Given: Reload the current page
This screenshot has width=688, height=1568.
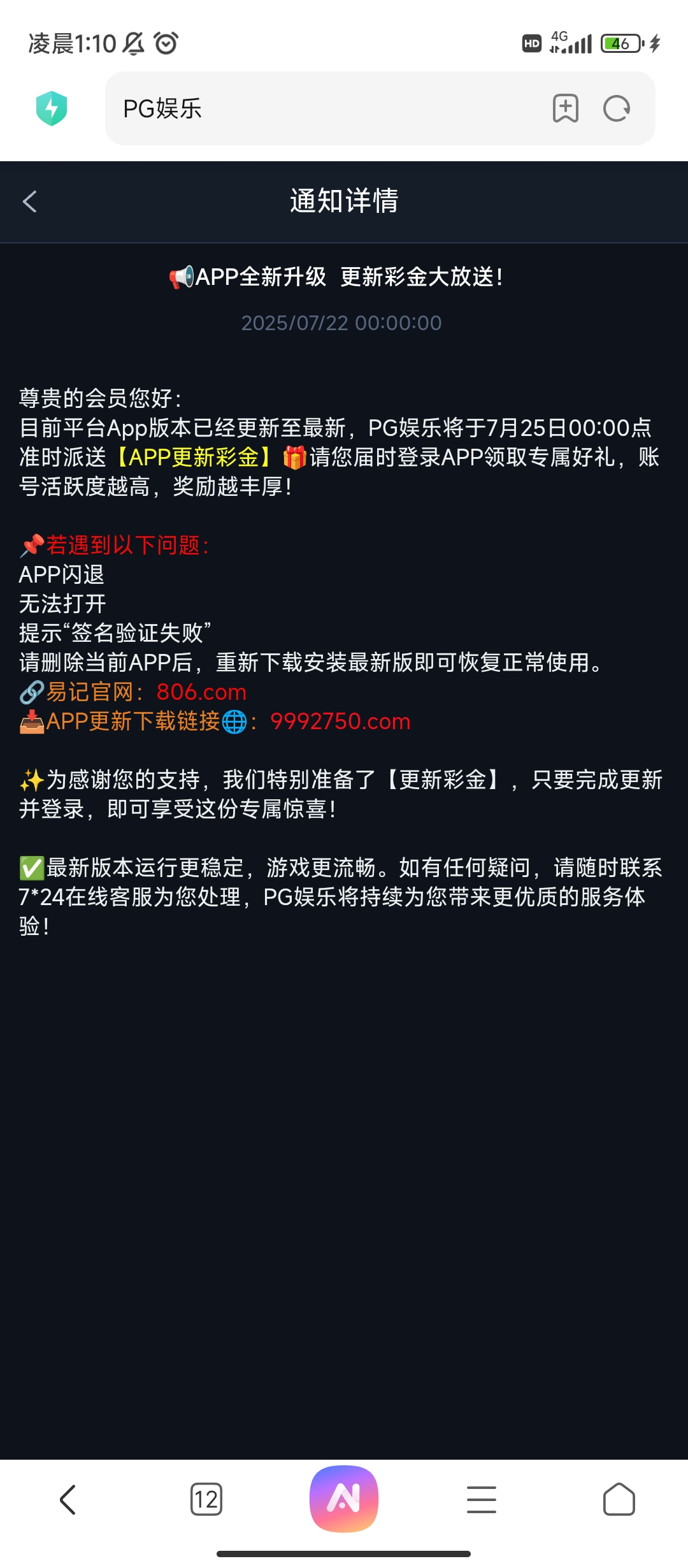Looking at the screenshot, I should point(617,108).
